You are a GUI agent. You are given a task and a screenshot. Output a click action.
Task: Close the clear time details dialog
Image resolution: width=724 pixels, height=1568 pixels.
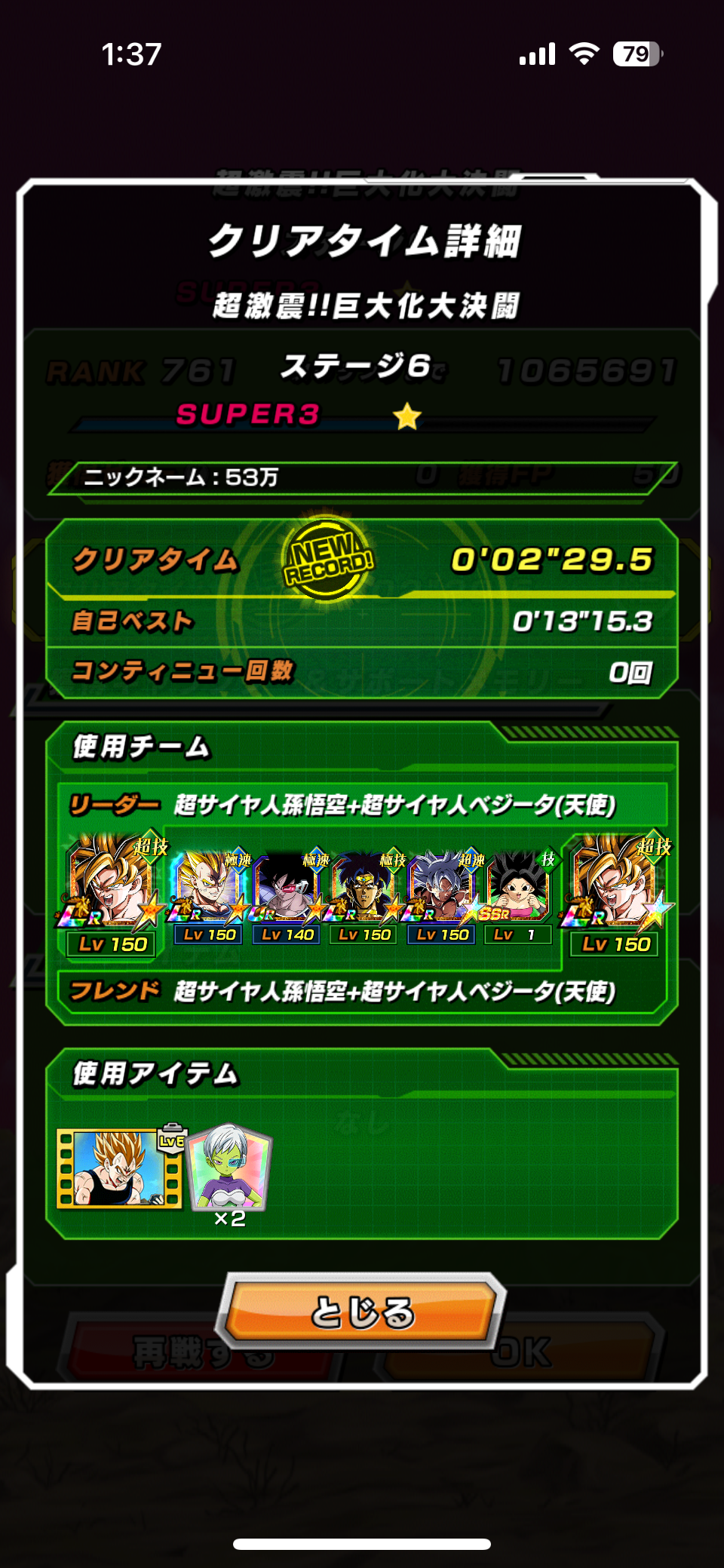point(362,1312)
